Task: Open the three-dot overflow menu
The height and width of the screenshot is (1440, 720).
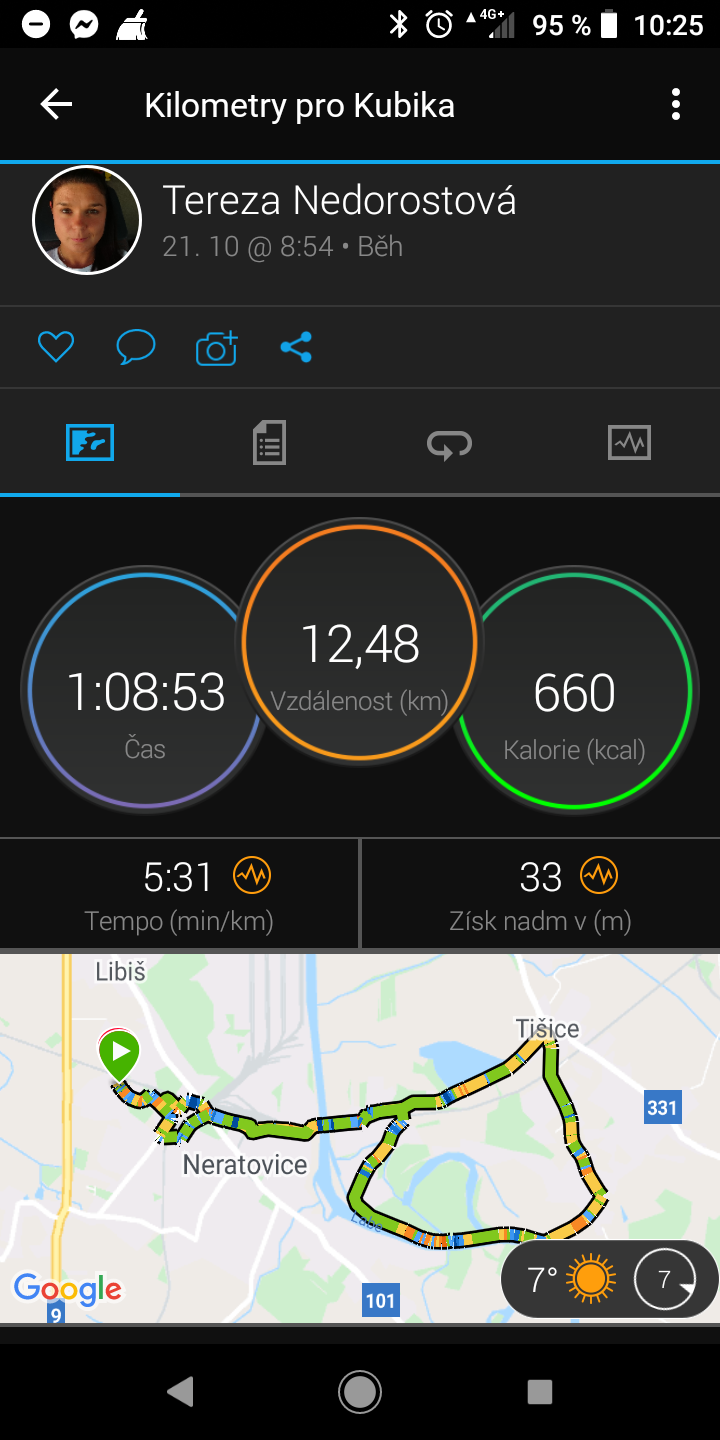Action: (676, 104)
